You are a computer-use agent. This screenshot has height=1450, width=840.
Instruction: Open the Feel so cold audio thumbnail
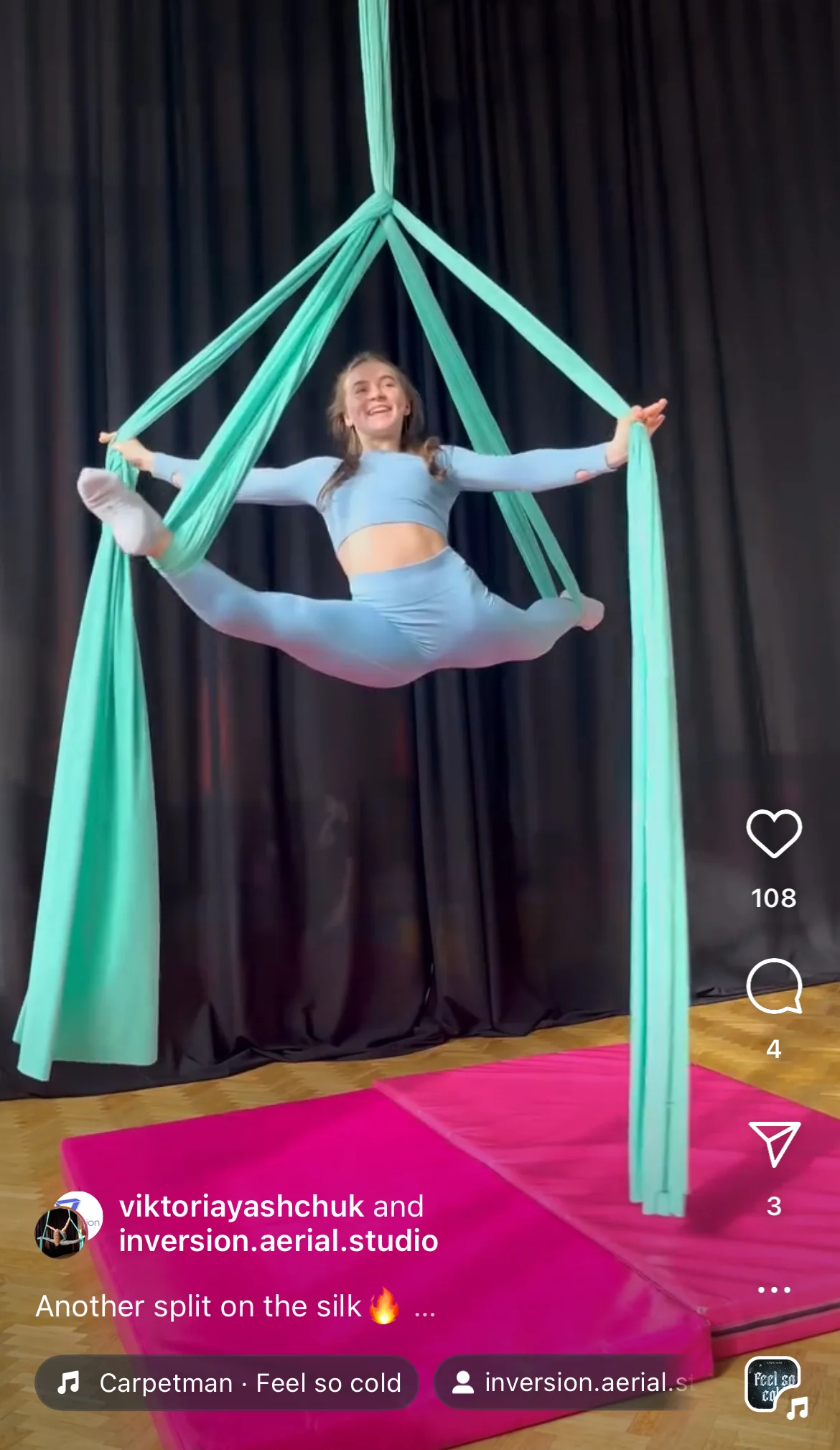pyautogui.click(x=773, y=1384)
